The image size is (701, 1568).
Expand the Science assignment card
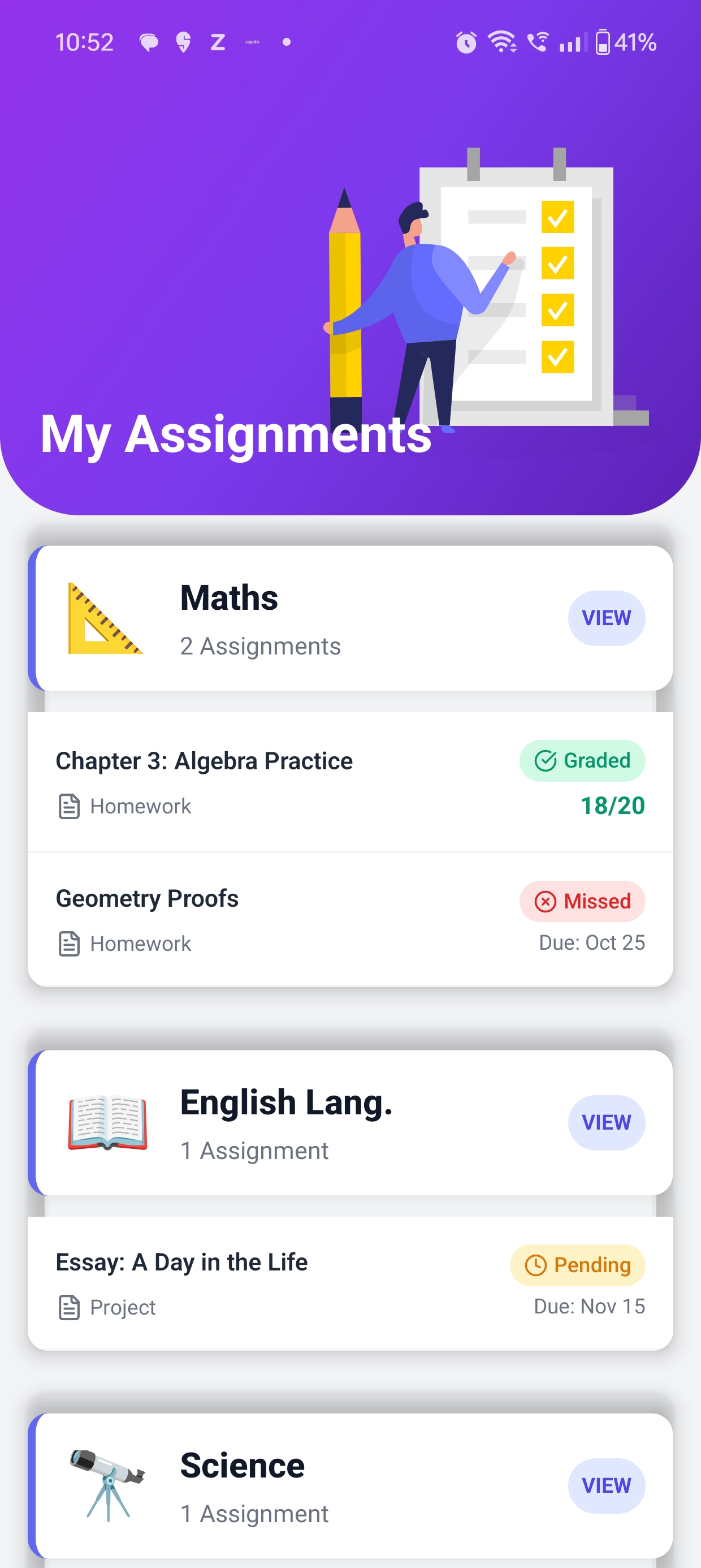606,1485
